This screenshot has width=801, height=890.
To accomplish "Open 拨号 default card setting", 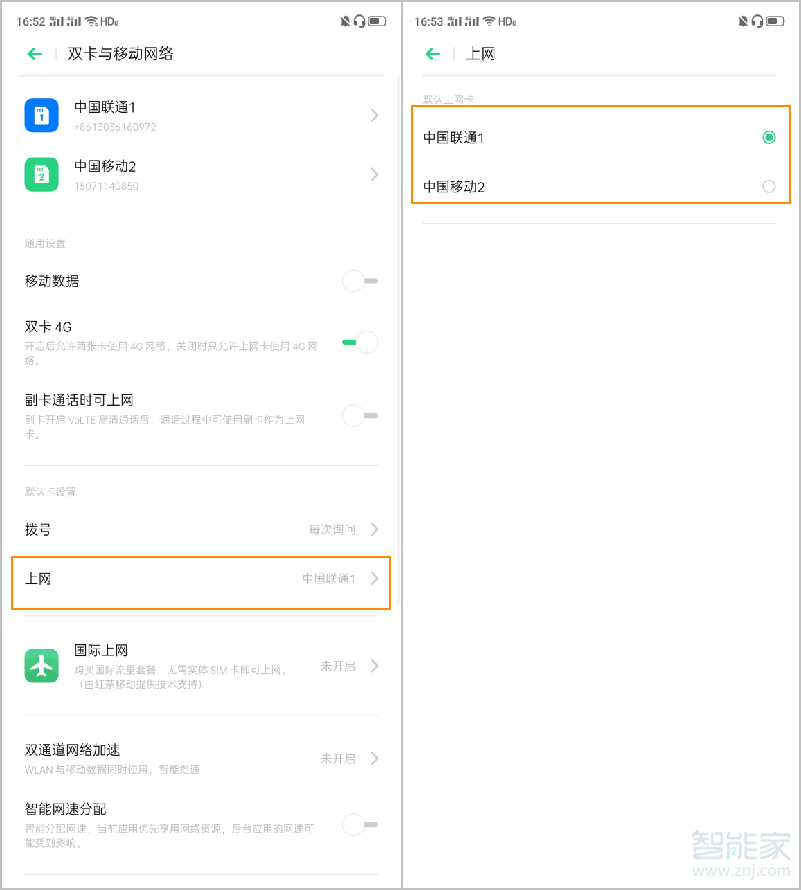I will click(x=200, y=529).
